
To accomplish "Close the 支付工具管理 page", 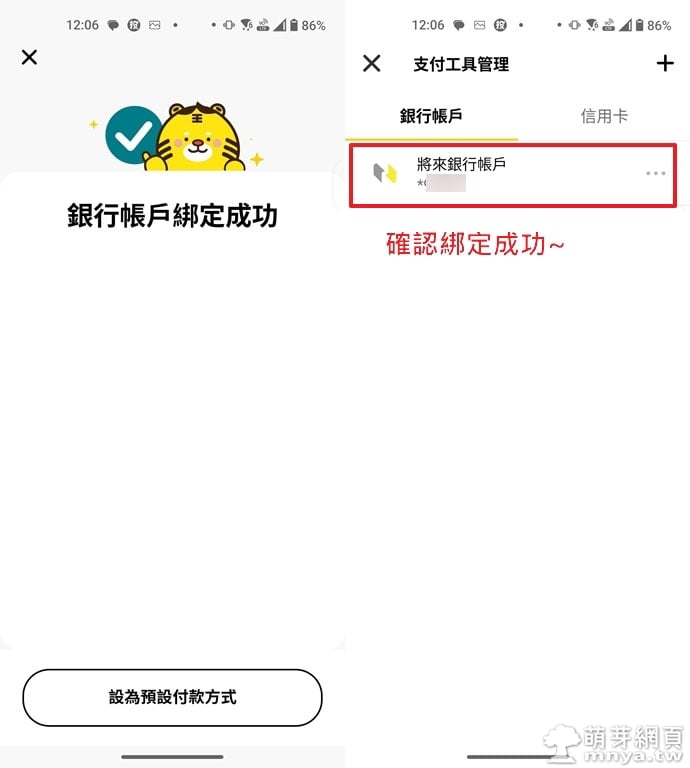I will pos(371,64).
